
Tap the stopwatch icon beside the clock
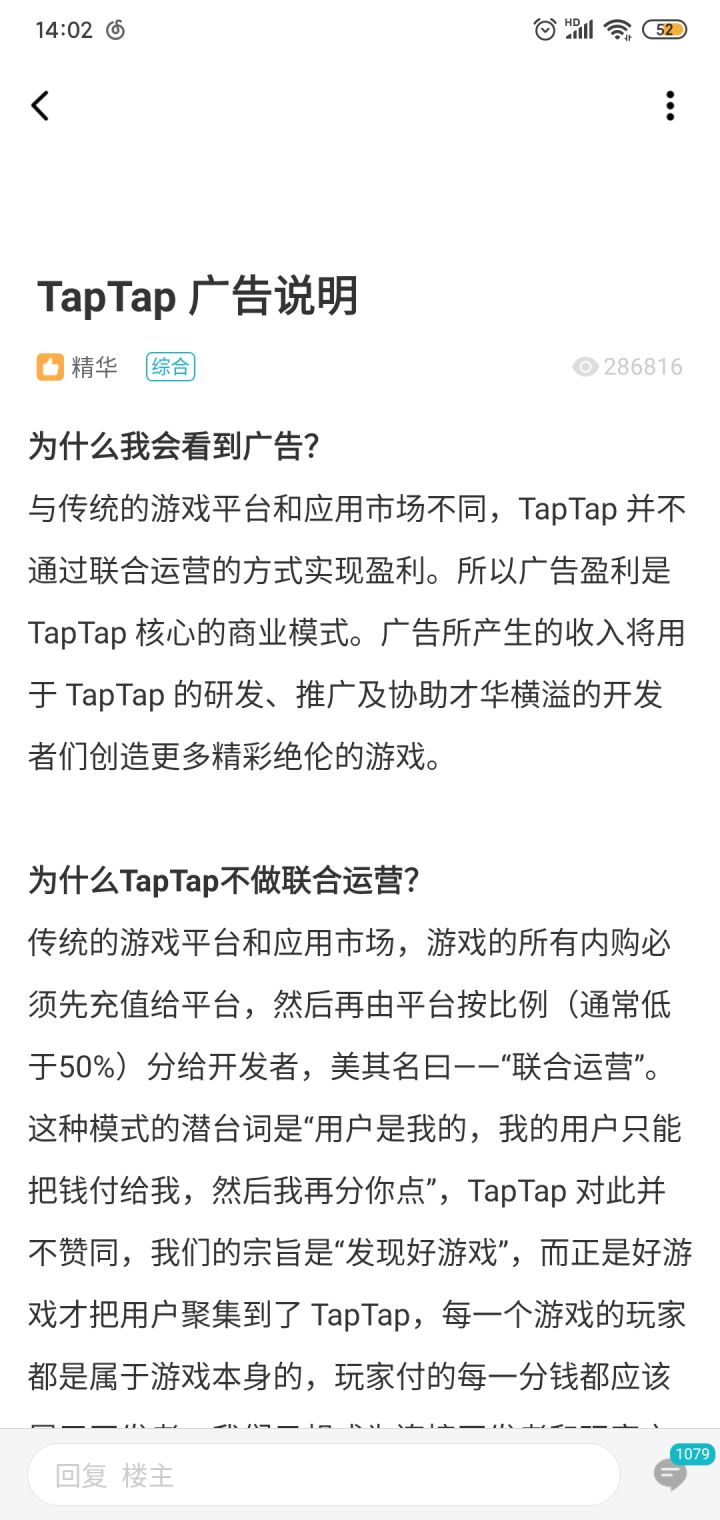click(x=116, y=31)
